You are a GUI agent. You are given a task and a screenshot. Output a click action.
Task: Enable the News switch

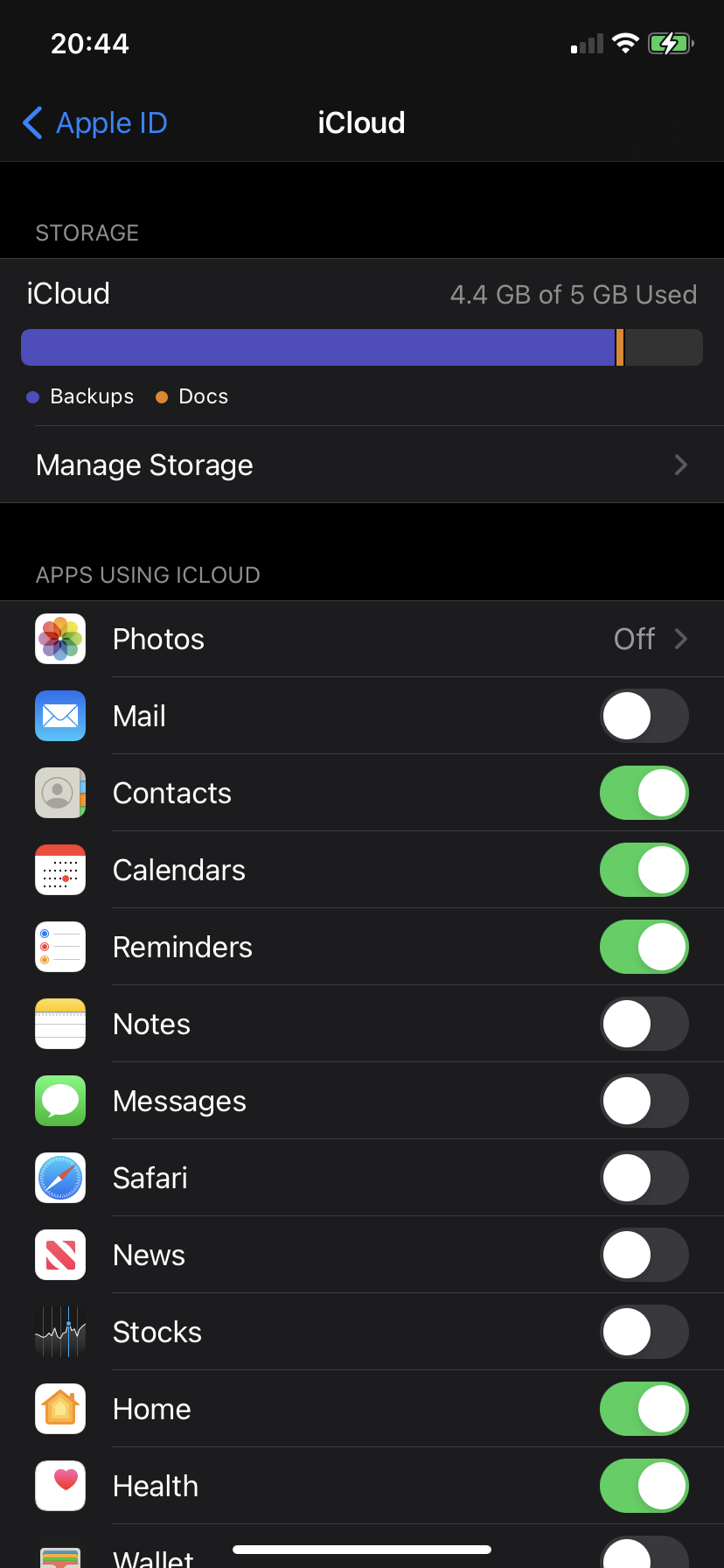click(x=644, y=1256)
